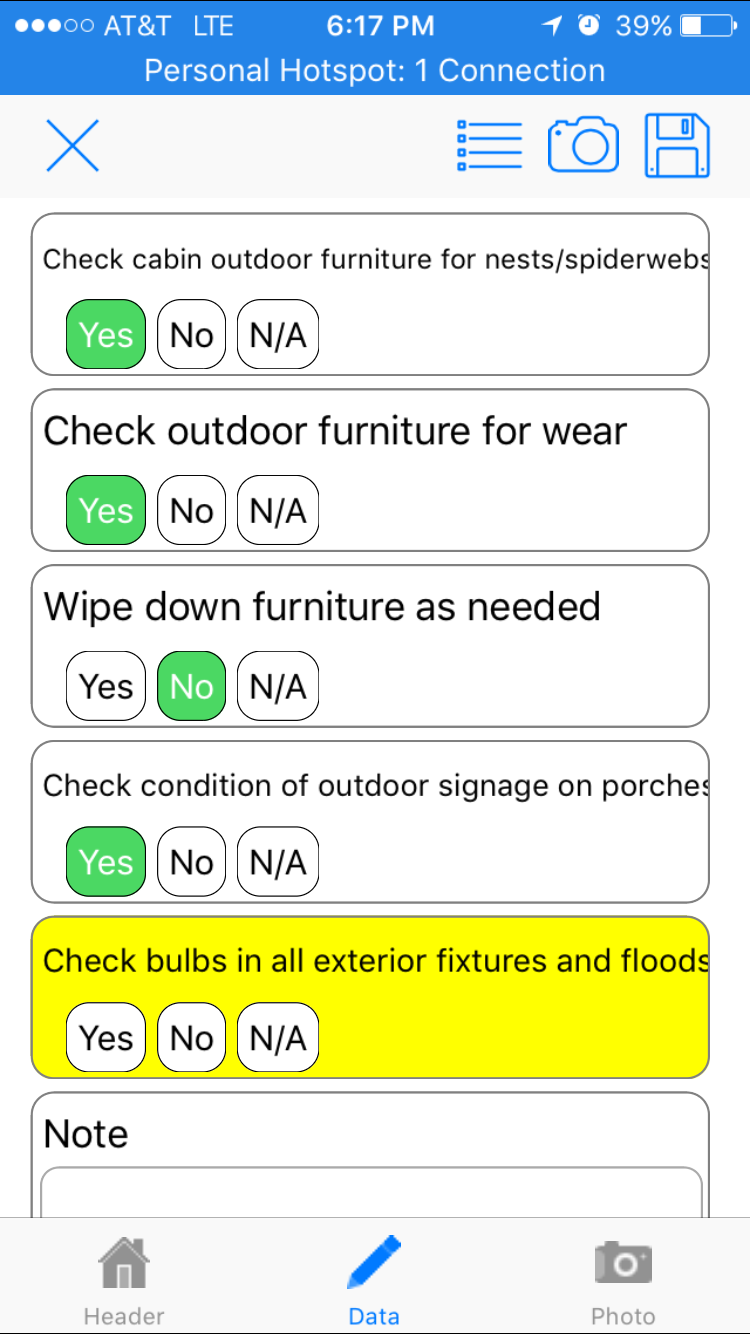Image resolution: width=750 pixels, height=1334 pixels.
Task: Switch to the Photo tab
Action: [623, 1280]
